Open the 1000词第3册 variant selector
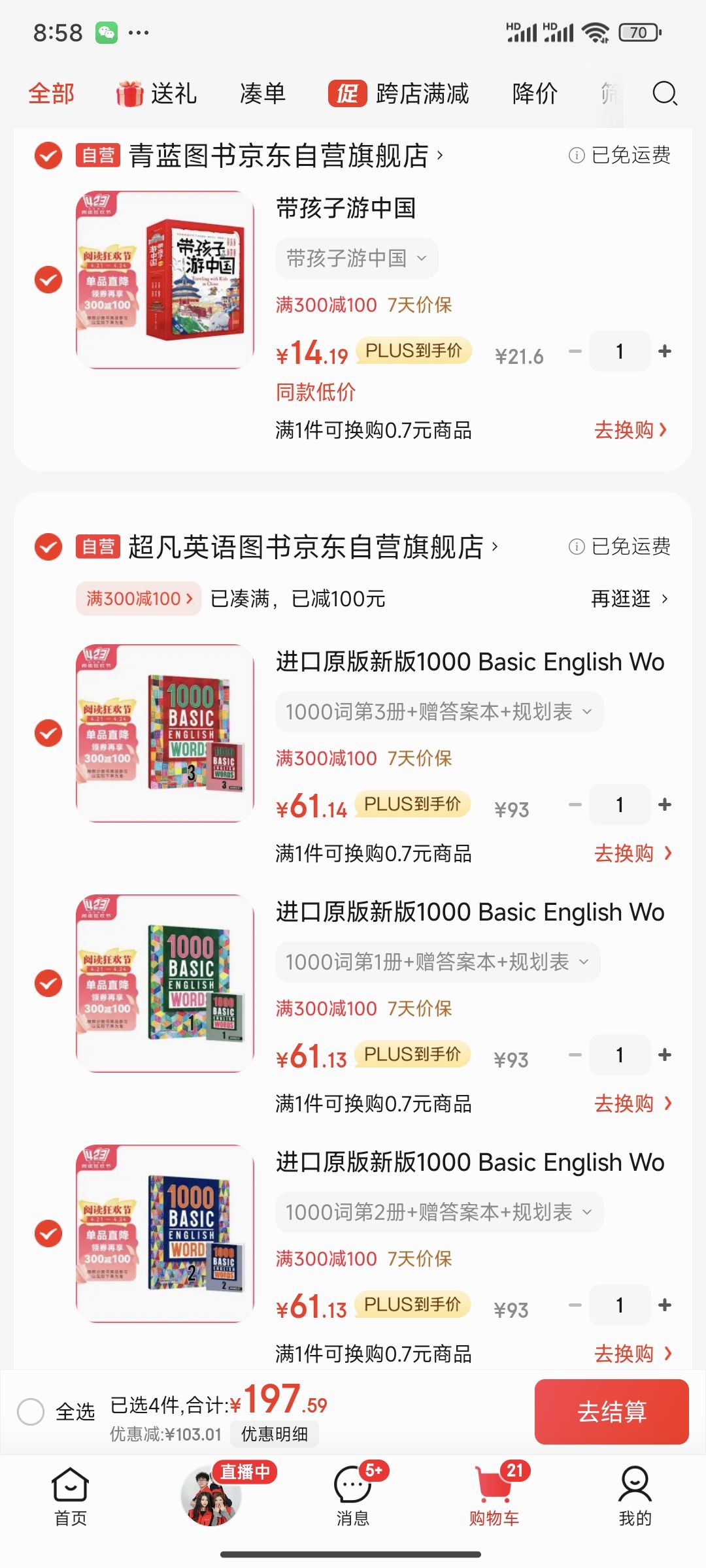 (439, 711)
